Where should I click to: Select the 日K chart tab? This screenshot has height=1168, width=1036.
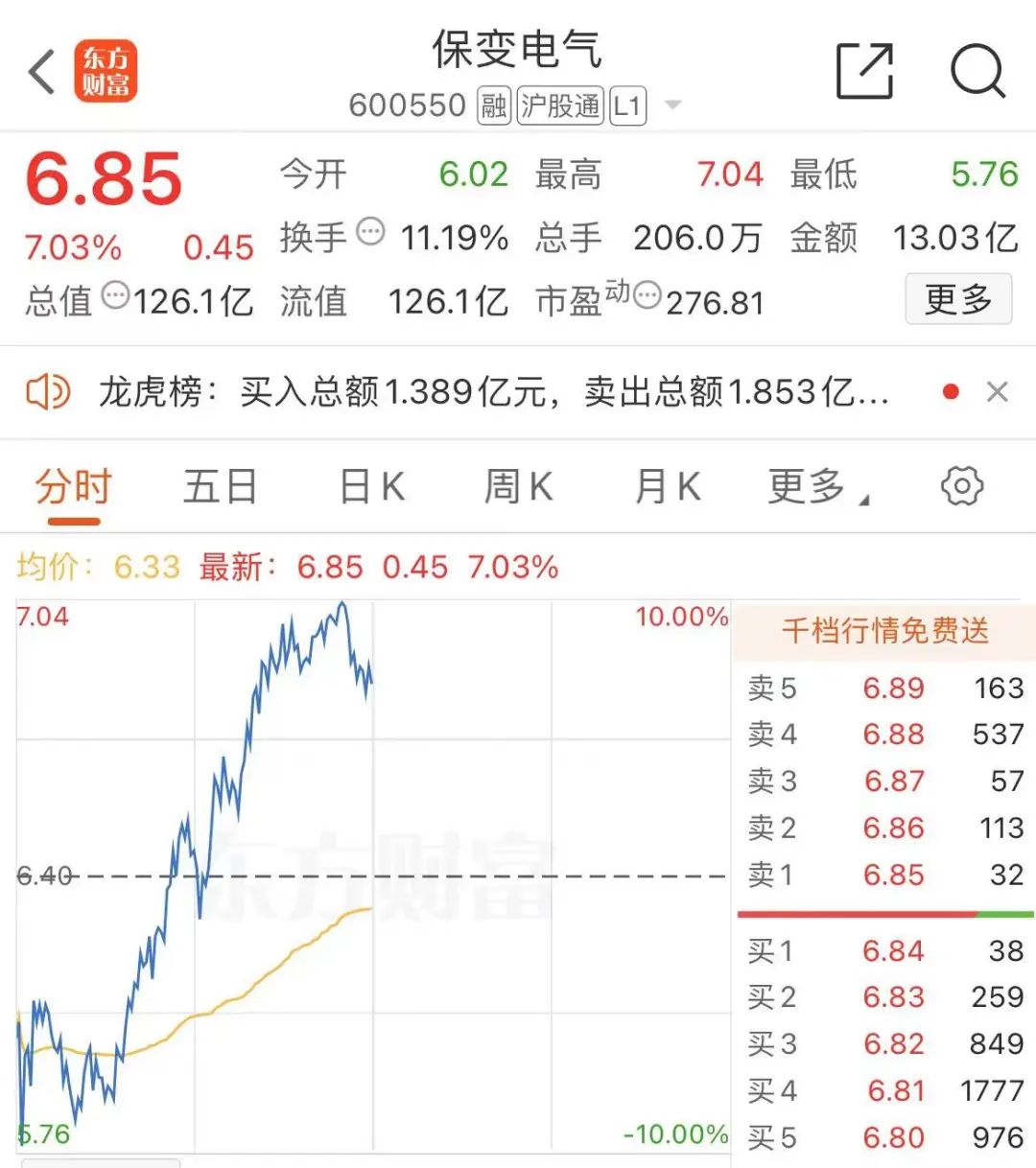coord(372,487)
